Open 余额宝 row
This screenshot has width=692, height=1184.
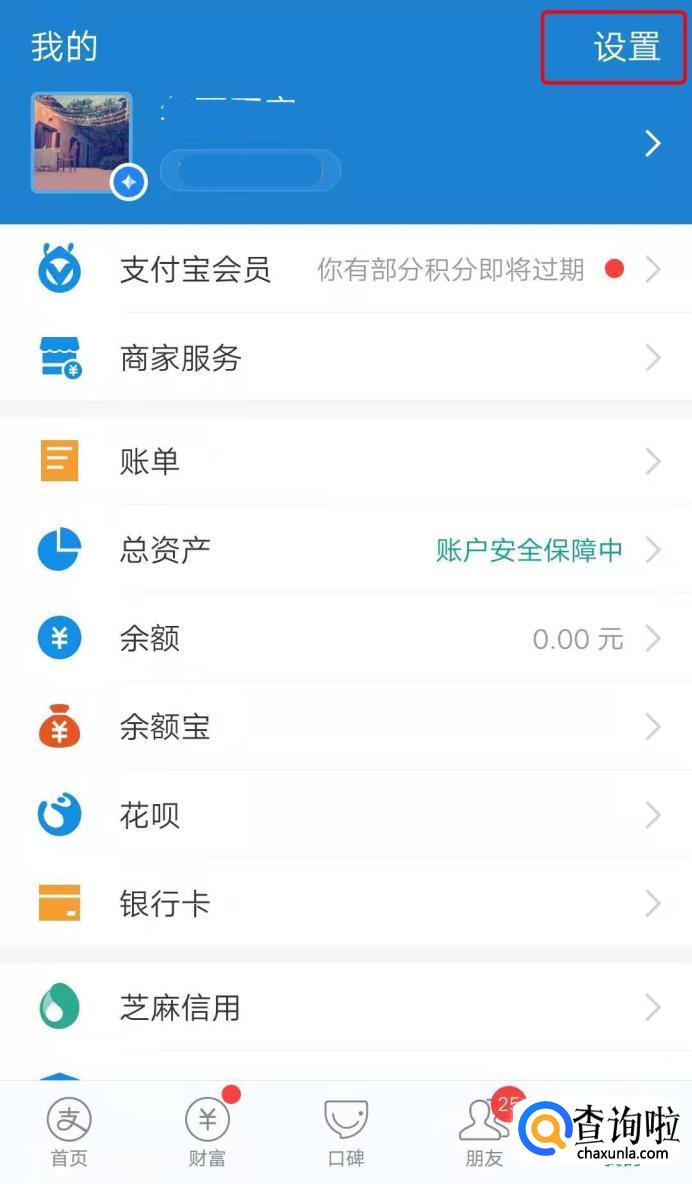click(x=345, y=727)
